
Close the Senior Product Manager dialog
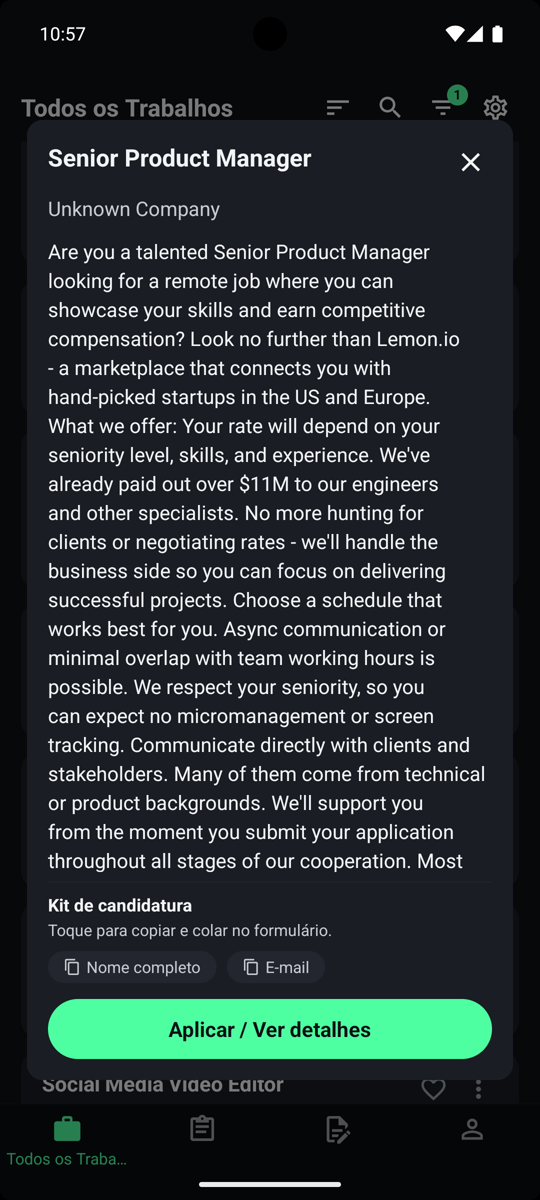(x=470, y=162)
